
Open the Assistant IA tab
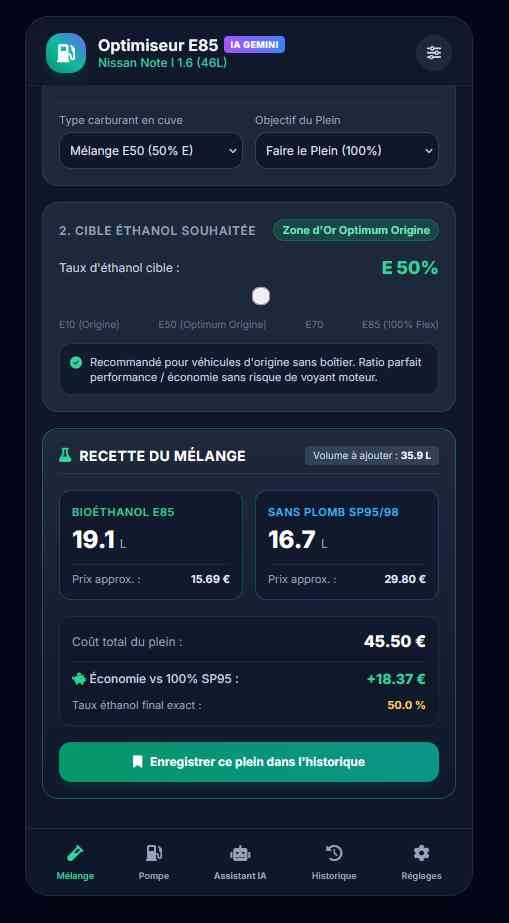[240, 862]
